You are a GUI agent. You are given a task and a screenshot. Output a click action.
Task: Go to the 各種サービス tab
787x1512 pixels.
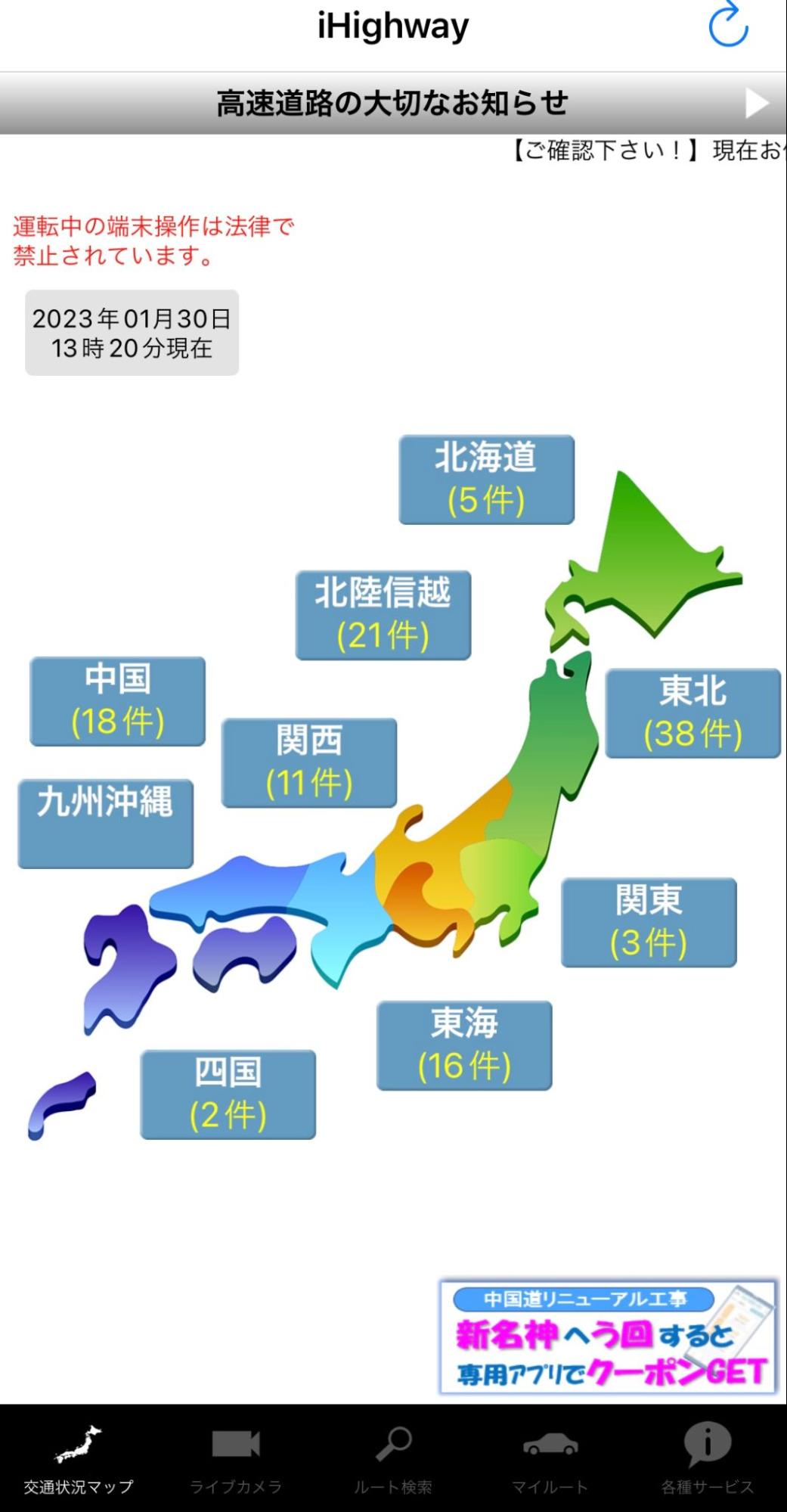[x=707, y=1461]
